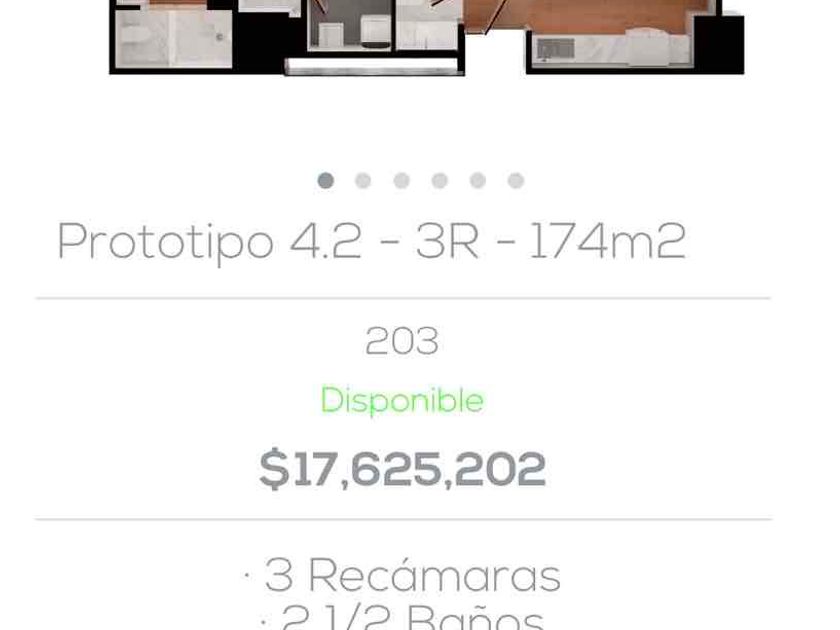Show the fifth carousel image dot
Screen dimensions: 840x630
(x=478, y=181)
